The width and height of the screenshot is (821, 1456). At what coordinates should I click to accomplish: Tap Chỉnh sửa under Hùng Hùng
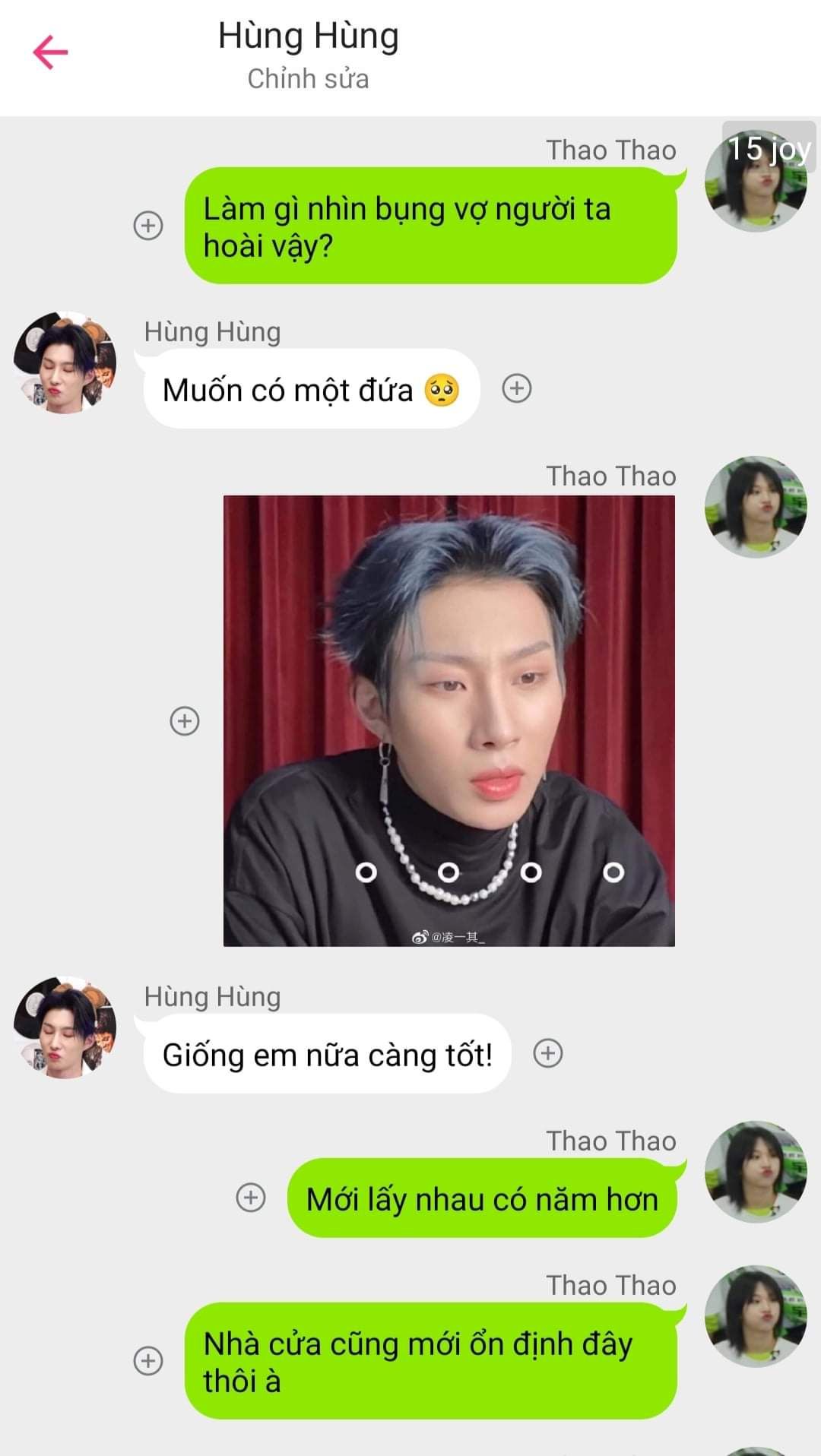click(308, 78)
